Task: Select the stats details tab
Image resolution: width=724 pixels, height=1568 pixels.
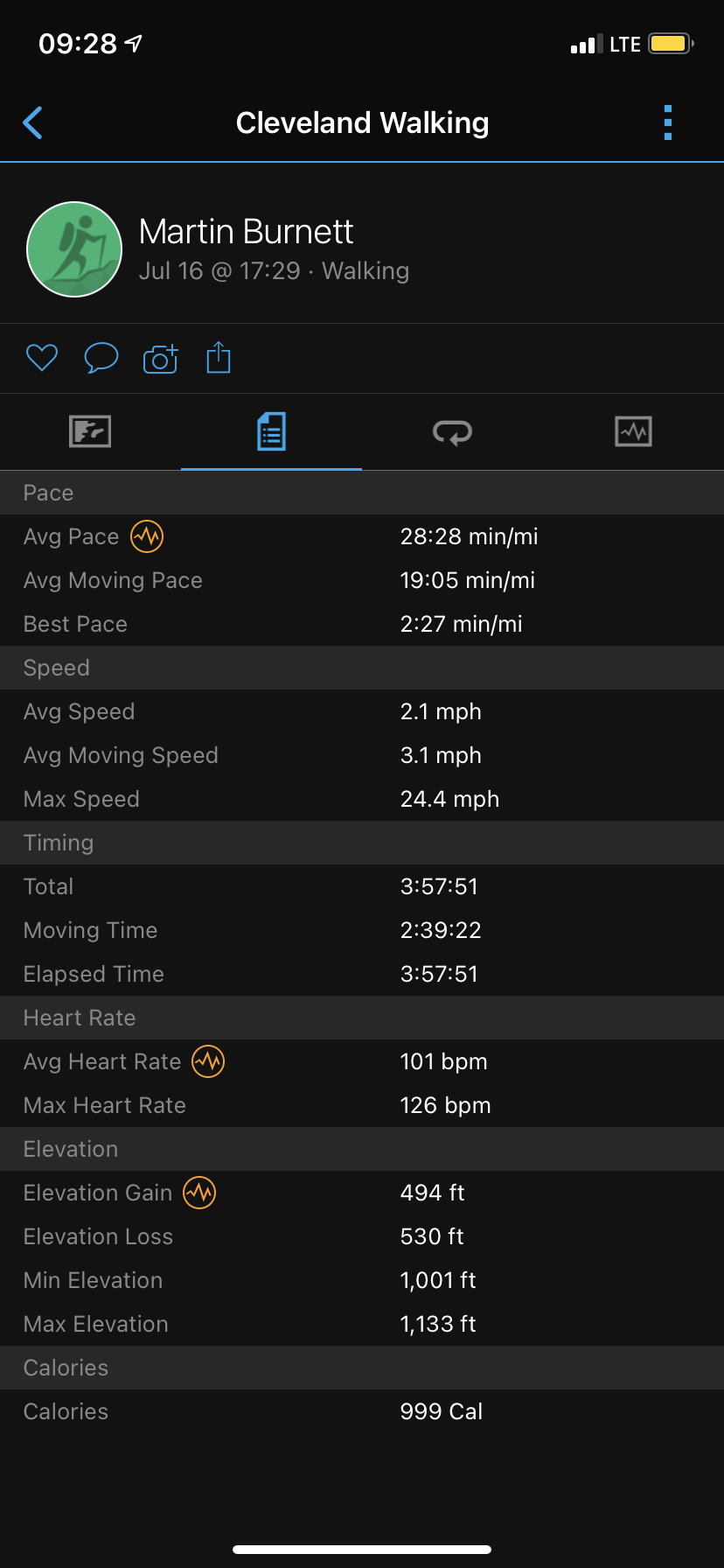Action: click(271, 431)
